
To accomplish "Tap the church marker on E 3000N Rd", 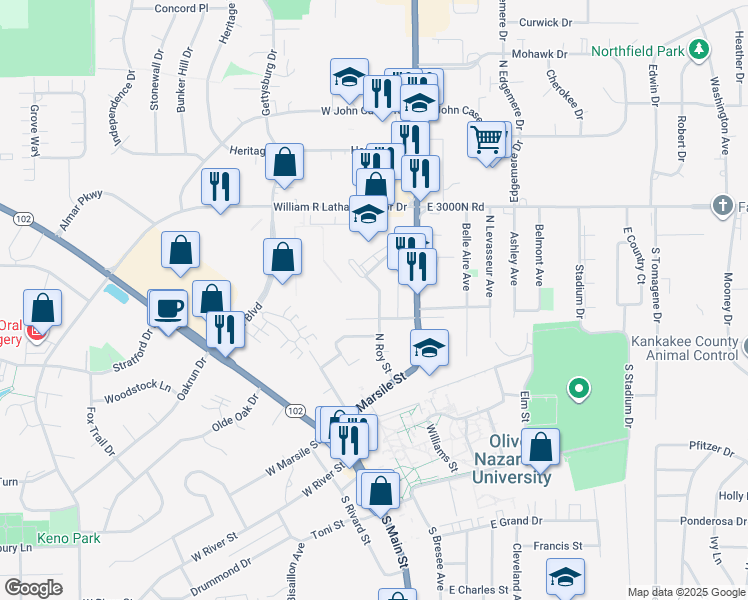I will (x=723, y=206).
